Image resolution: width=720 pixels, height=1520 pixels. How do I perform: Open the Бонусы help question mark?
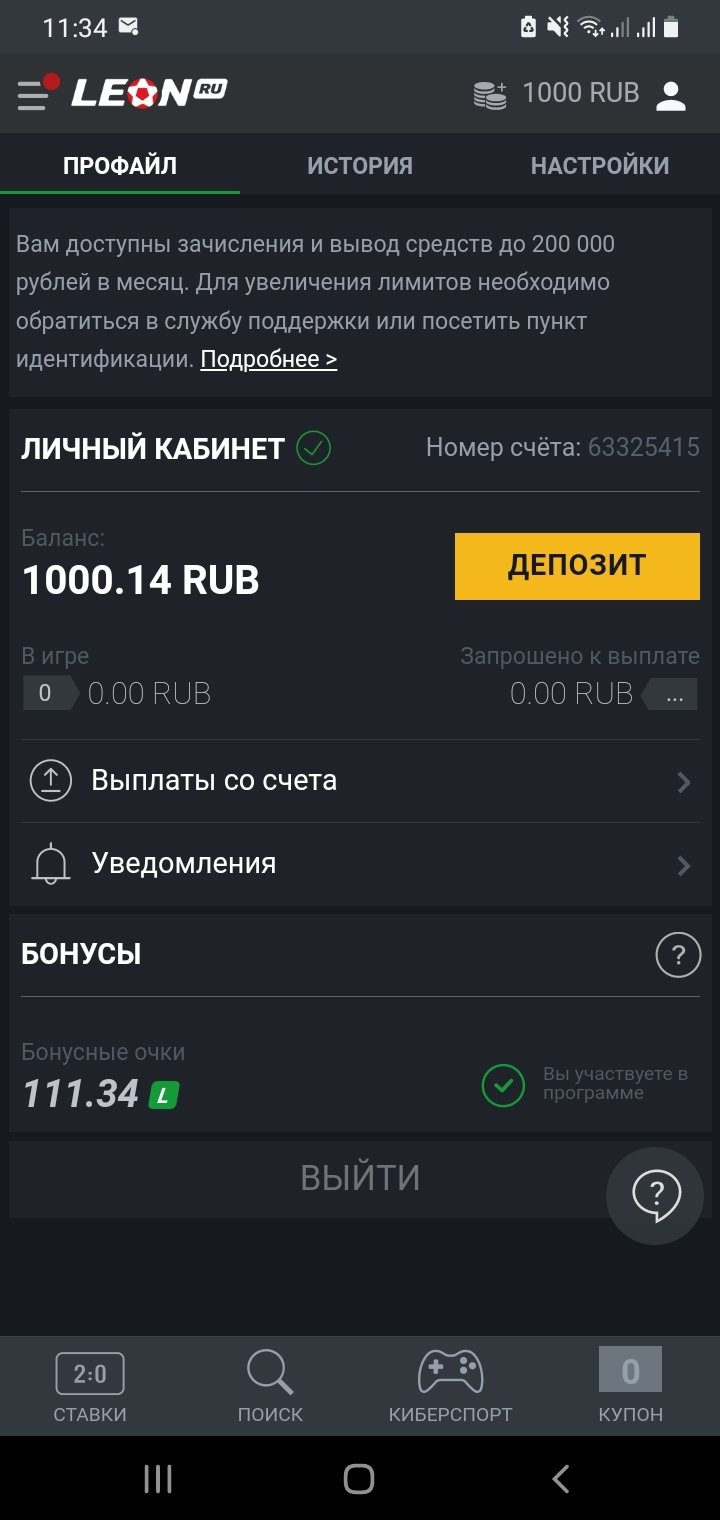(x=677, y=956)
